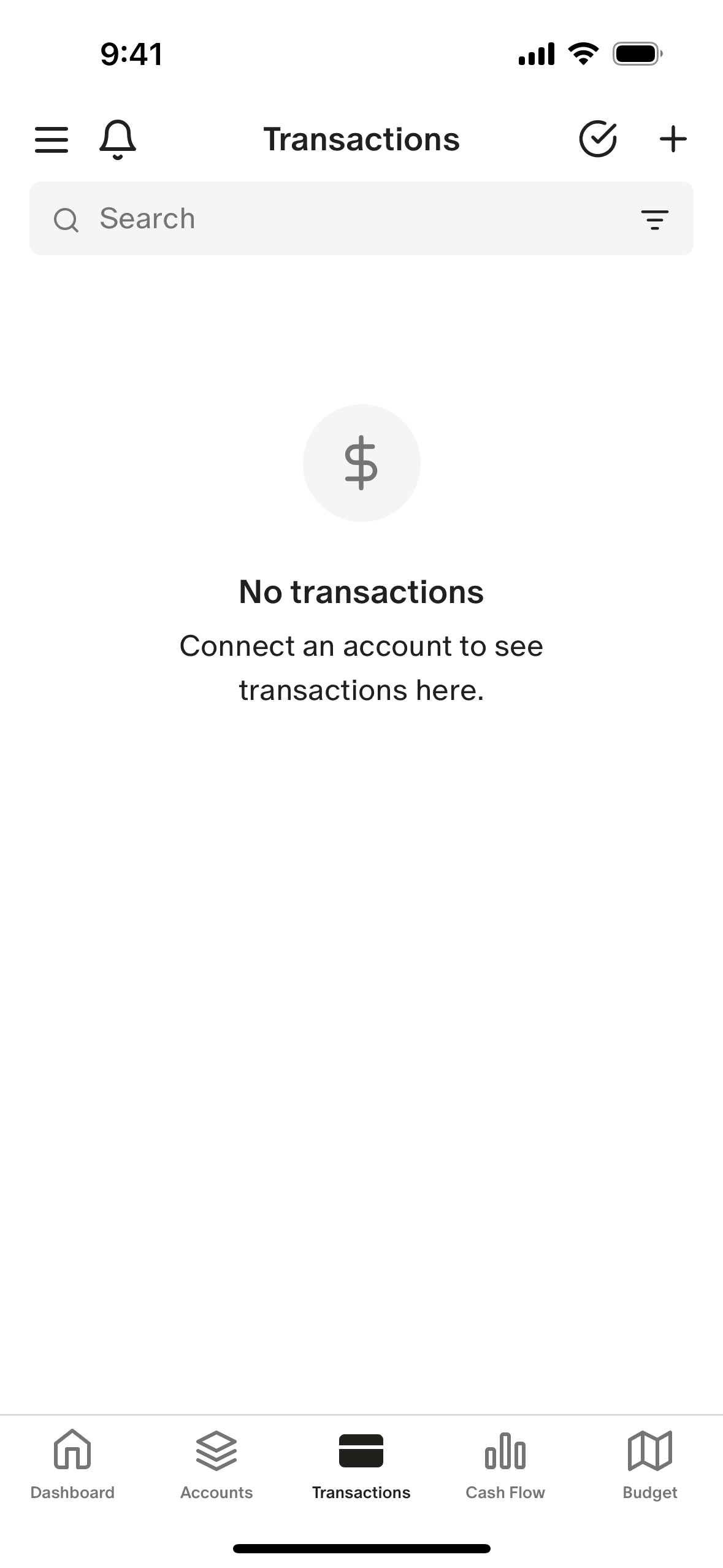This screenshot has height=1568, width=723.
Task: Open the hamburger menu
Action: click(x=52, y=139)
